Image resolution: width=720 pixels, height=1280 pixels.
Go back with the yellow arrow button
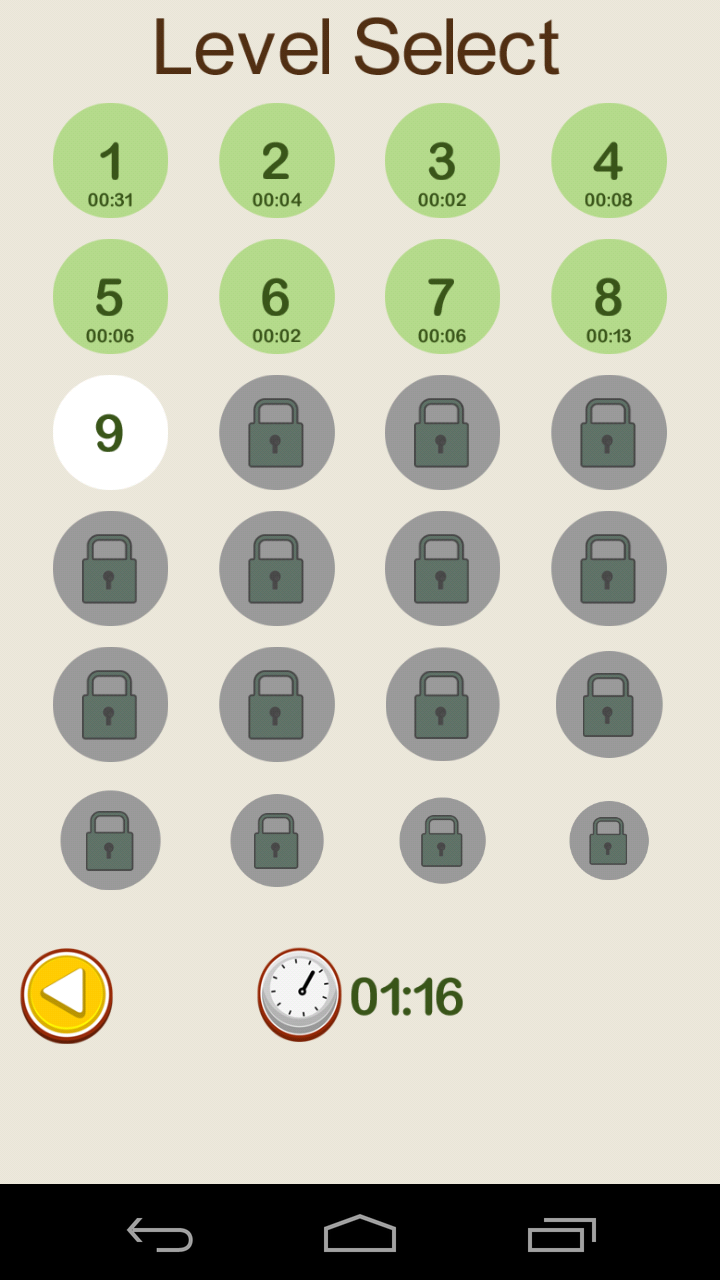(x=66, y=996)
